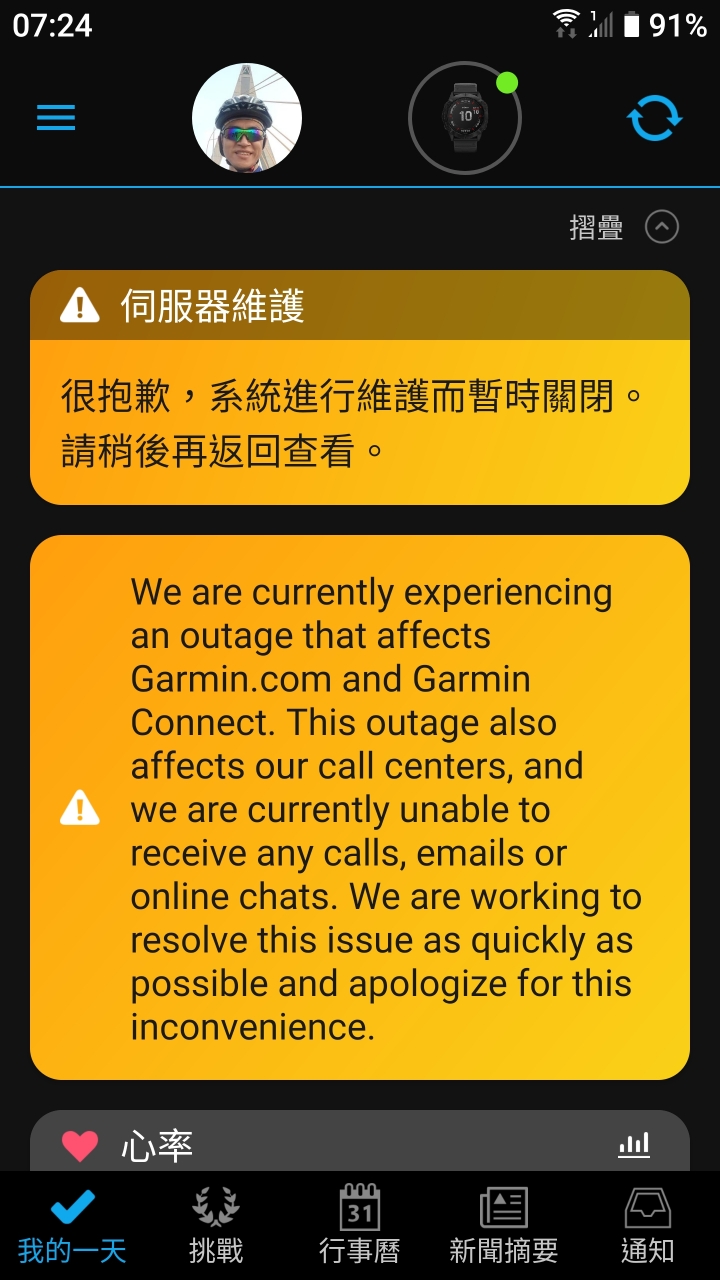The width and height of the screenshot is (720, 1280).
Task: Collapse cards with 摺疊 chevron
Action: pyautogui.click(x=661, y=227)
